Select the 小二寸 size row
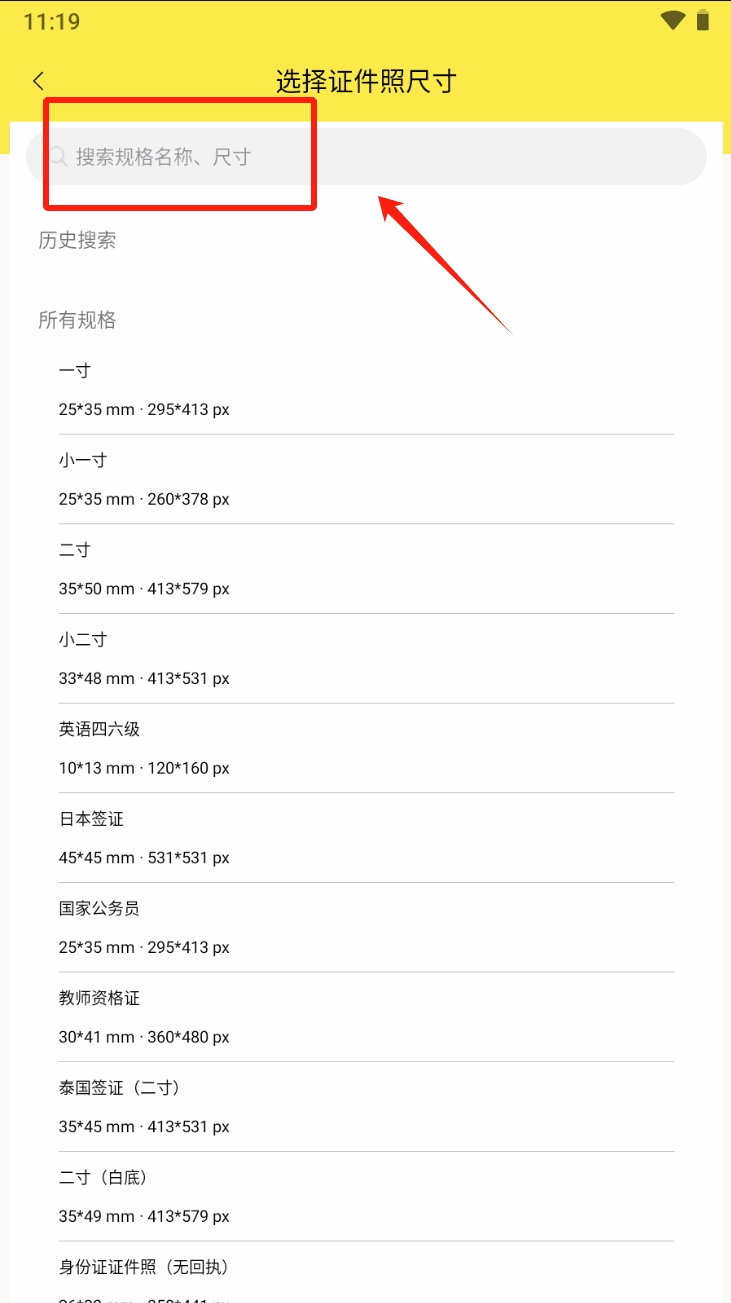The image size is (731, 1303). tap(366, 658)
